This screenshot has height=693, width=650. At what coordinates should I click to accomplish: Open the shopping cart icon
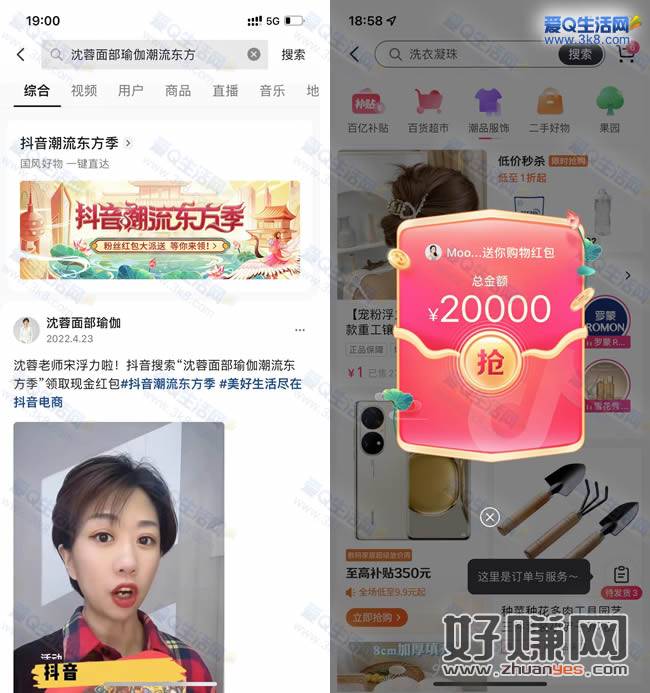point(626,54)
